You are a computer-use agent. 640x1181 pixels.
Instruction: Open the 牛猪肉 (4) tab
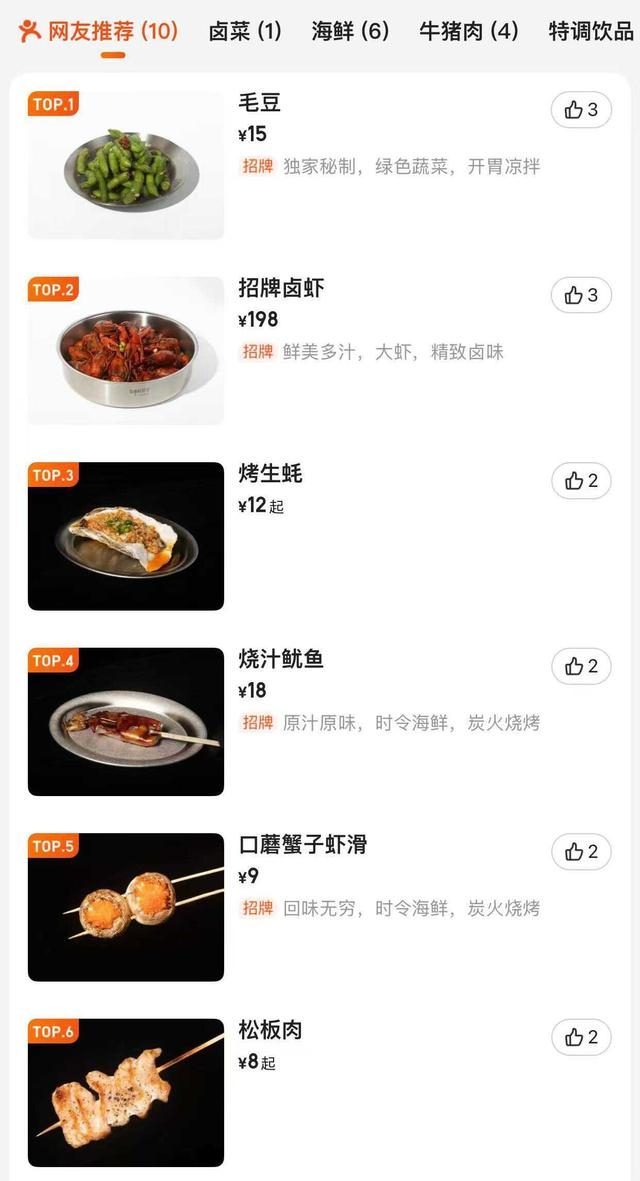468,31
